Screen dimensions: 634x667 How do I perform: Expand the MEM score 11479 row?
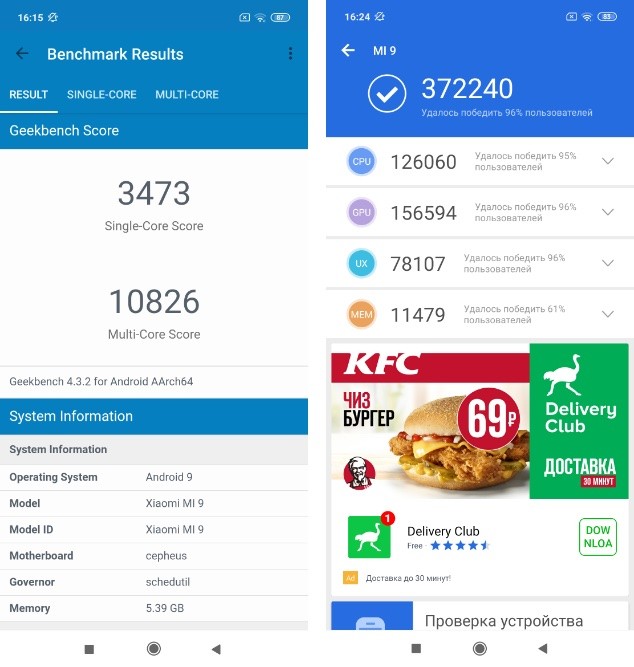[607, 314]
